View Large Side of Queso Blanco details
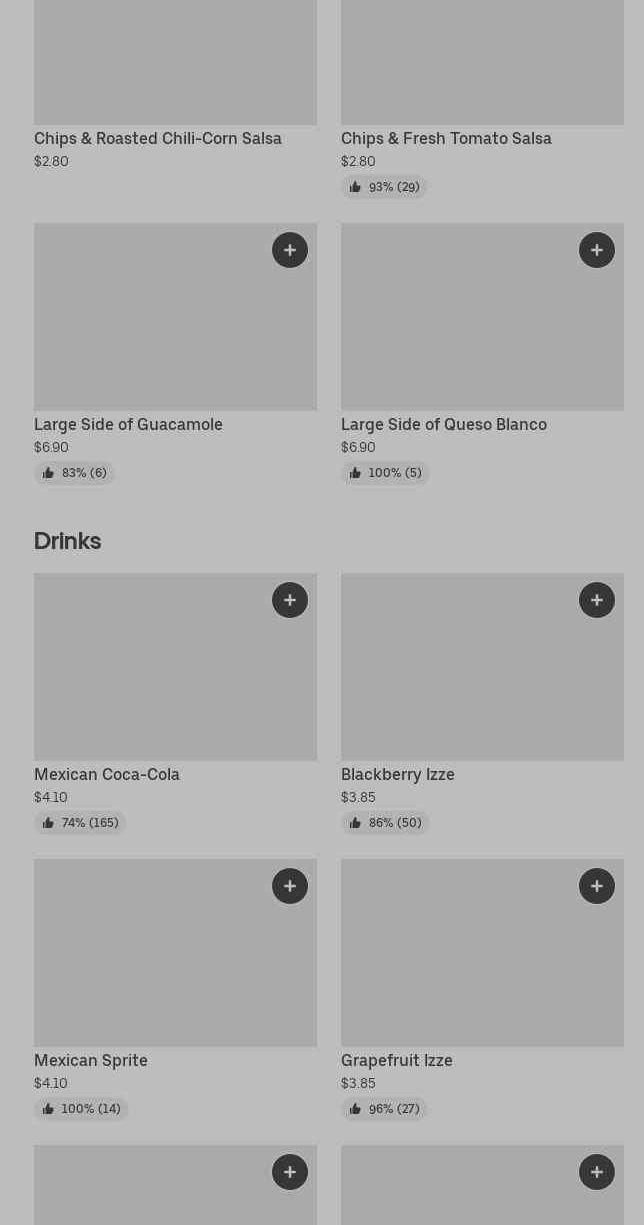This screenshot has height=1225, width=644. tap(482, 354)
